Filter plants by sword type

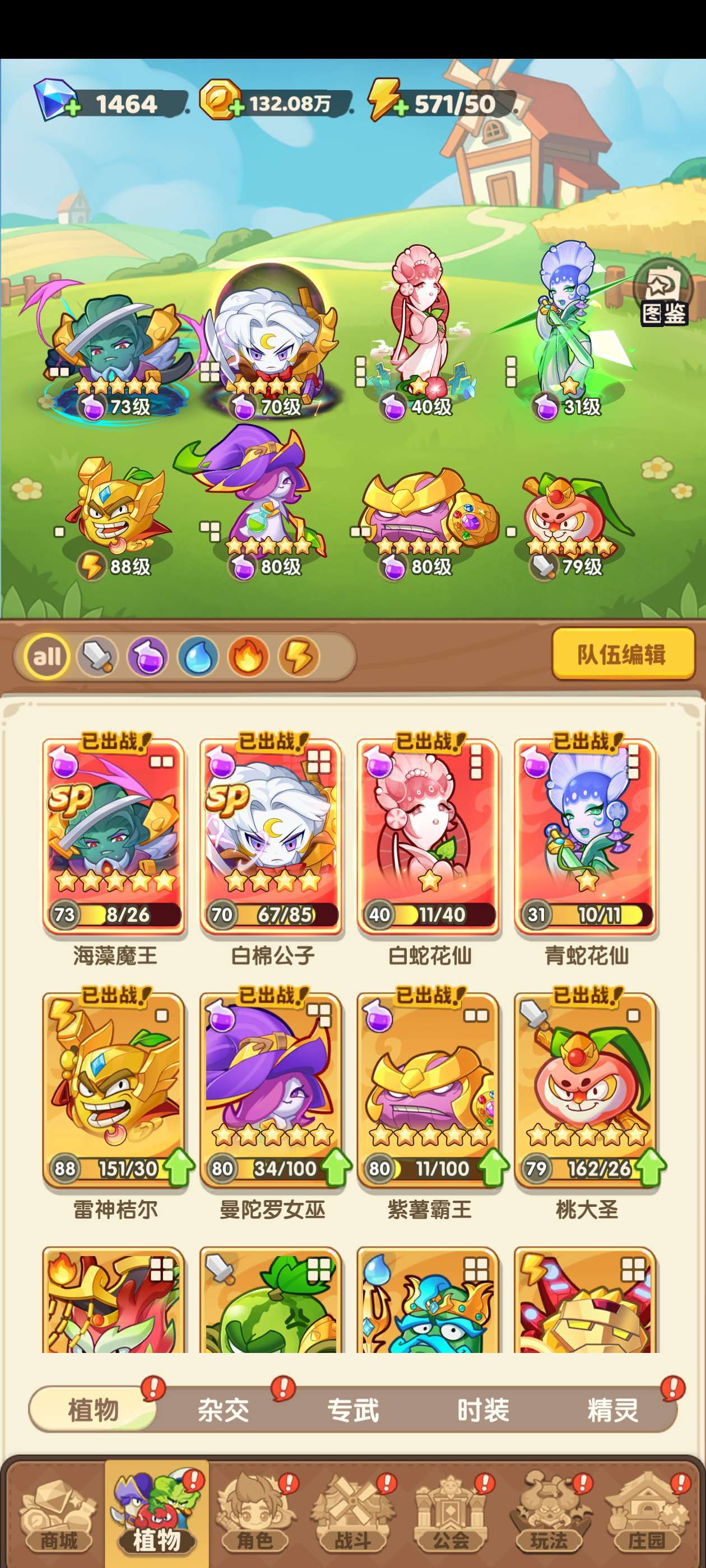[x=97, y=657]
